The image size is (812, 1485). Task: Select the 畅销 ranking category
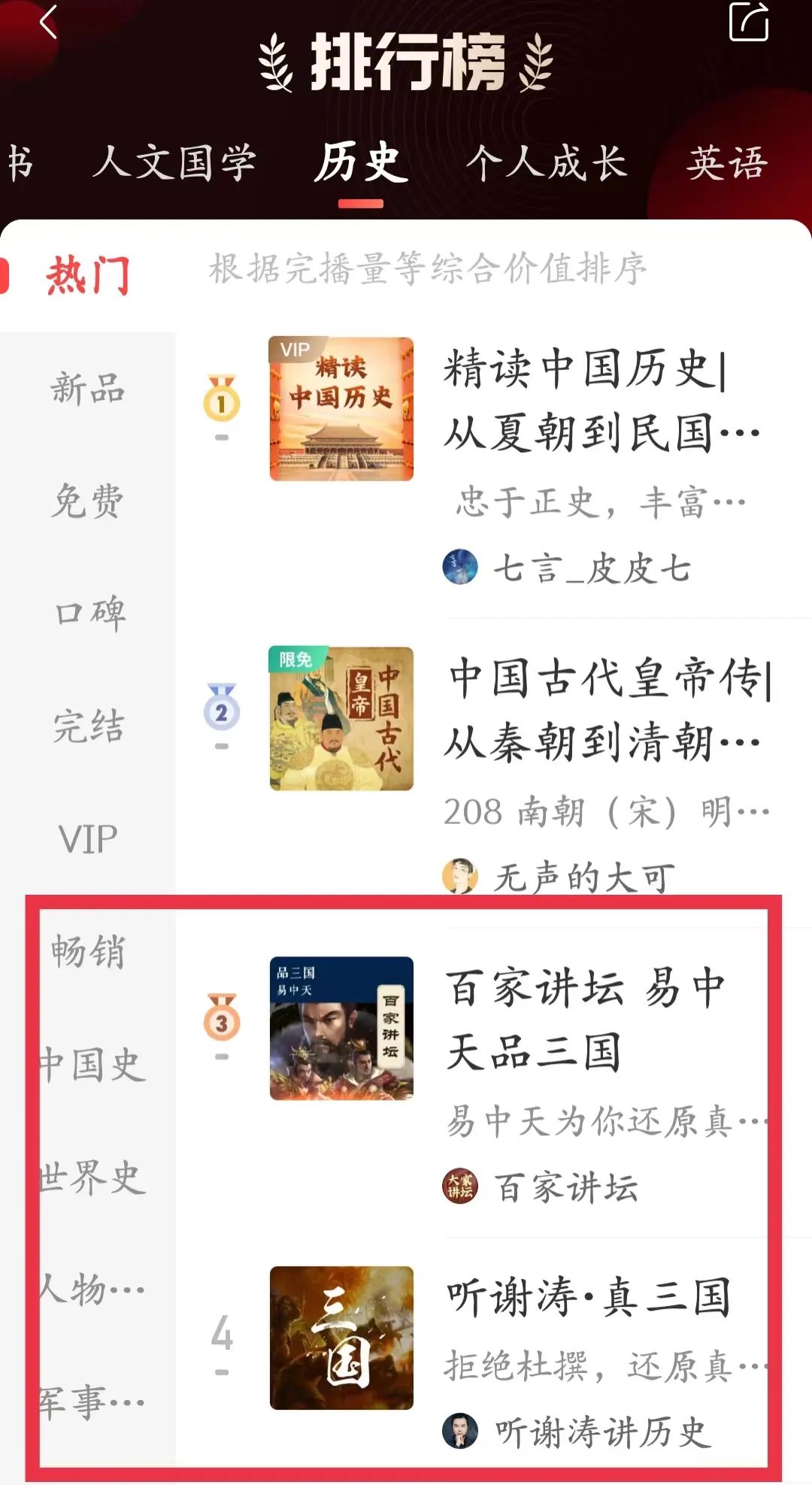[x=87, y=952]
